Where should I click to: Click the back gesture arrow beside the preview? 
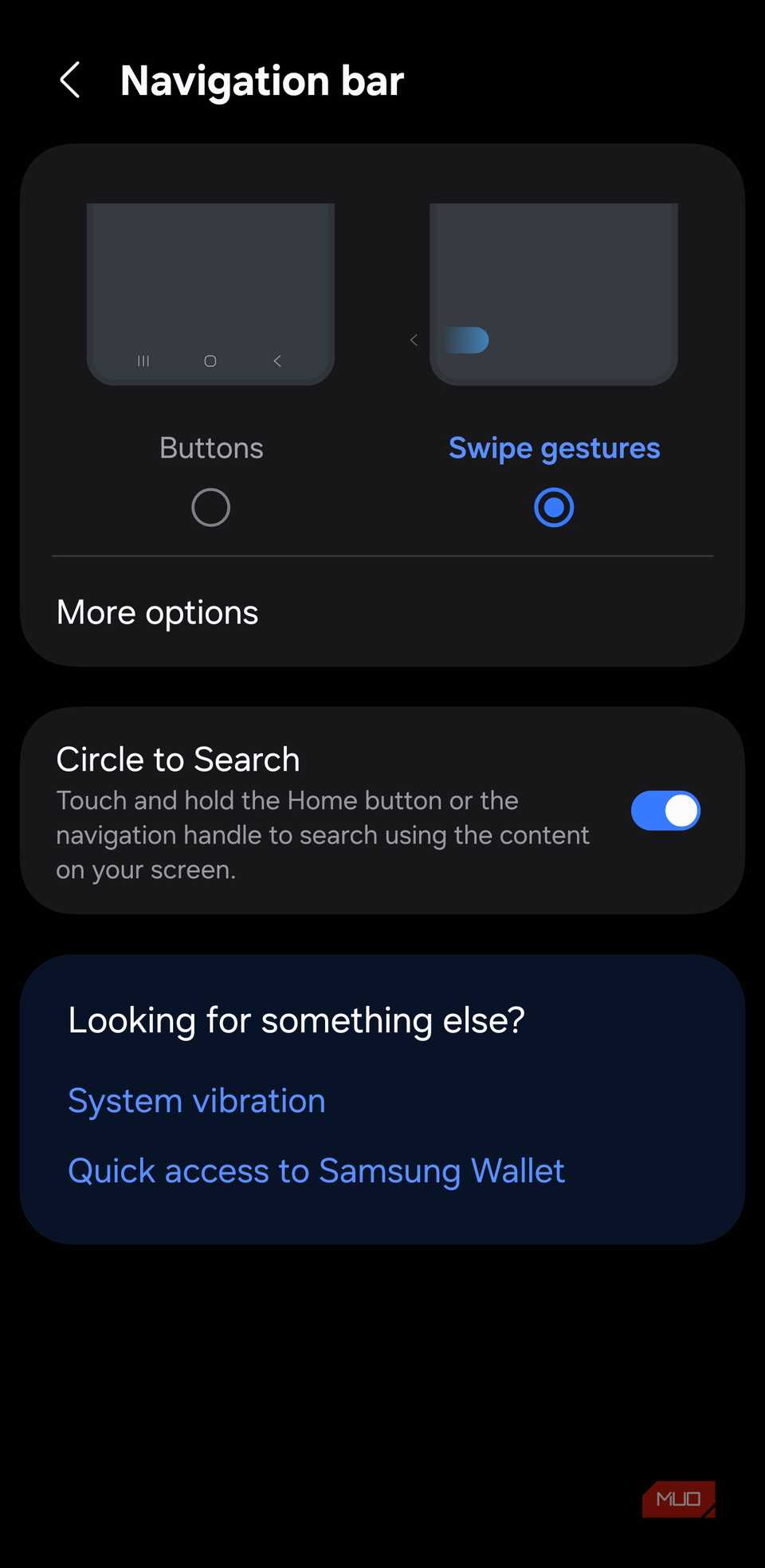click(414, 340)
